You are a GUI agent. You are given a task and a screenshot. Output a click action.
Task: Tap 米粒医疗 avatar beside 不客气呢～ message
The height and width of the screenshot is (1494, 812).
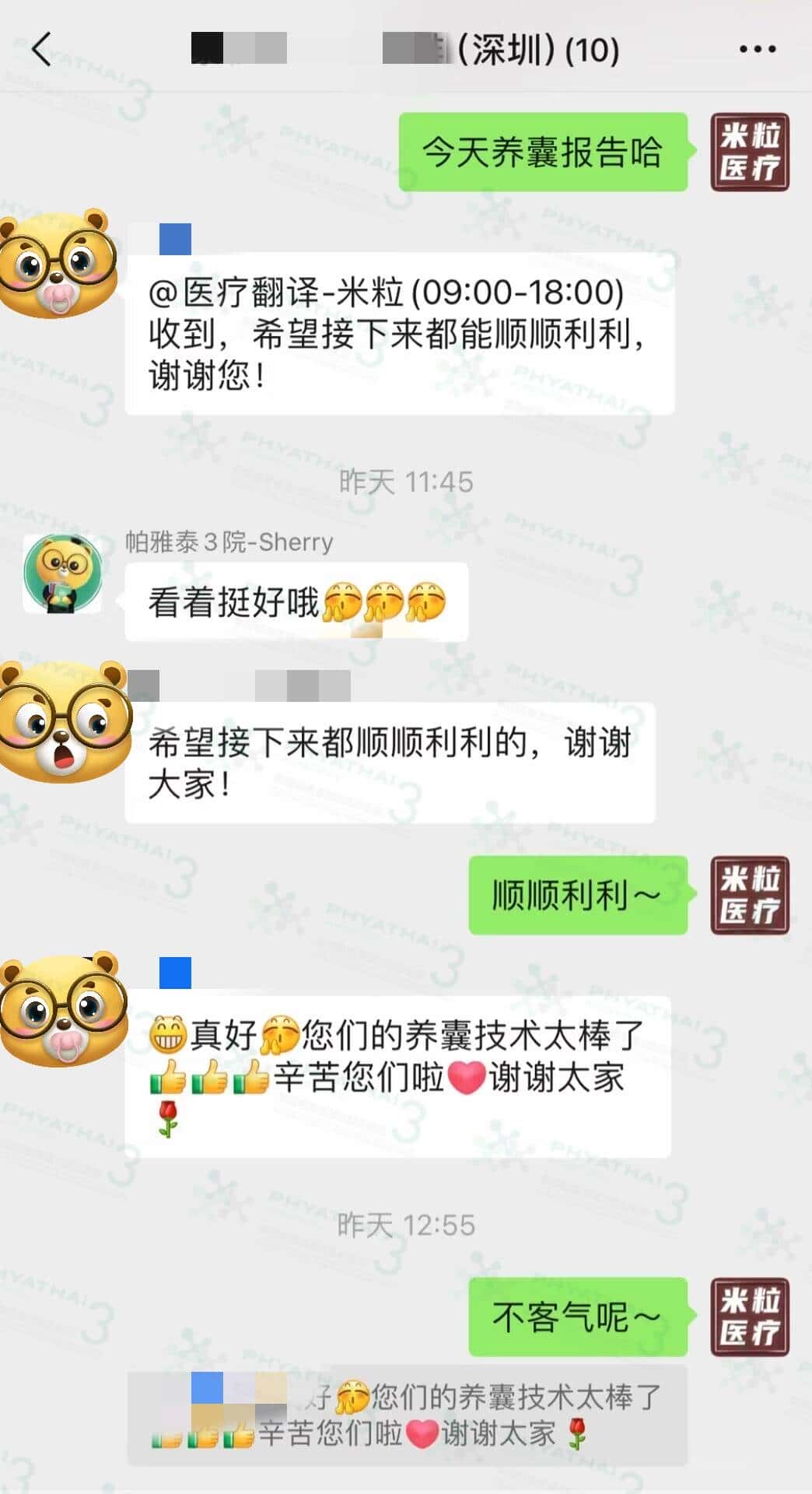750,1317
